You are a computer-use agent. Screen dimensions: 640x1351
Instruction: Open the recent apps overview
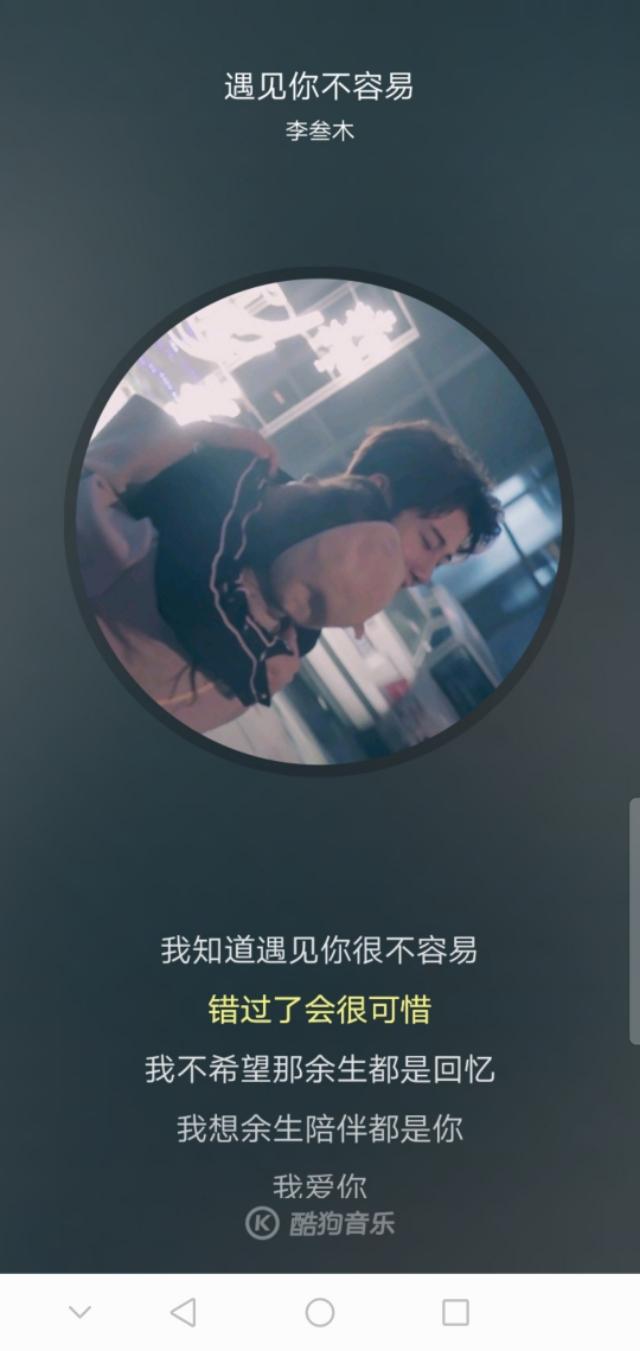tap(455, 1312)
